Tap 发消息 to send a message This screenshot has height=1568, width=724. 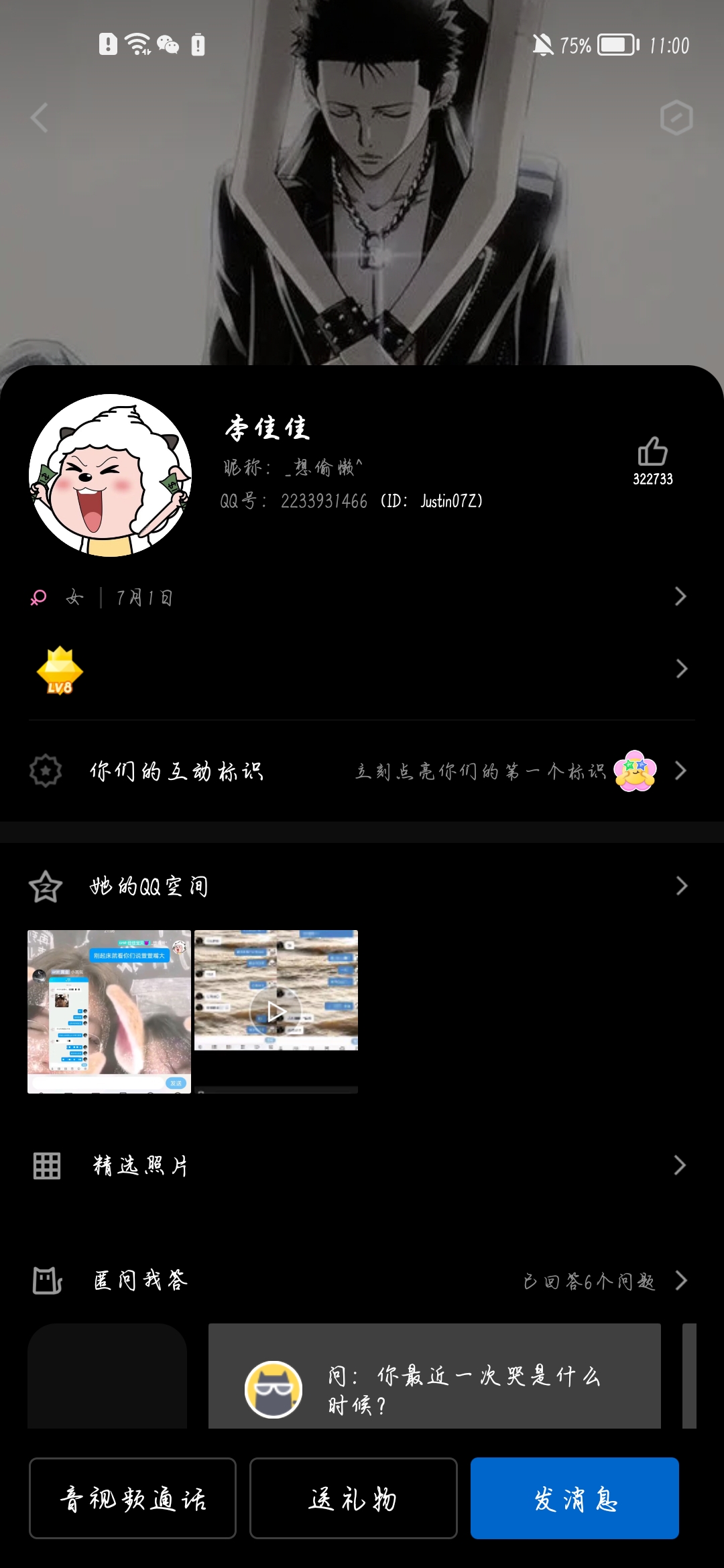click(575, 1498)
